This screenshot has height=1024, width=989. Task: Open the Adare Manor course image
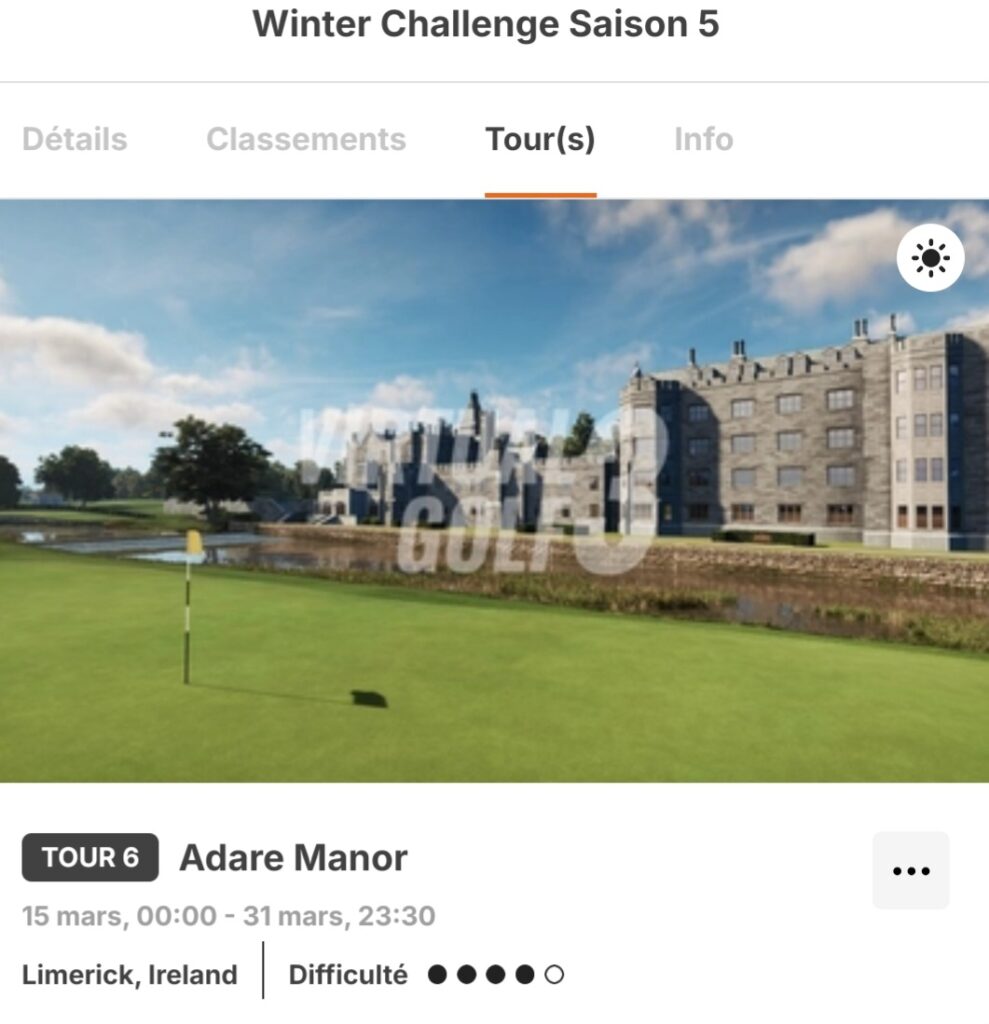coord(494,490)
